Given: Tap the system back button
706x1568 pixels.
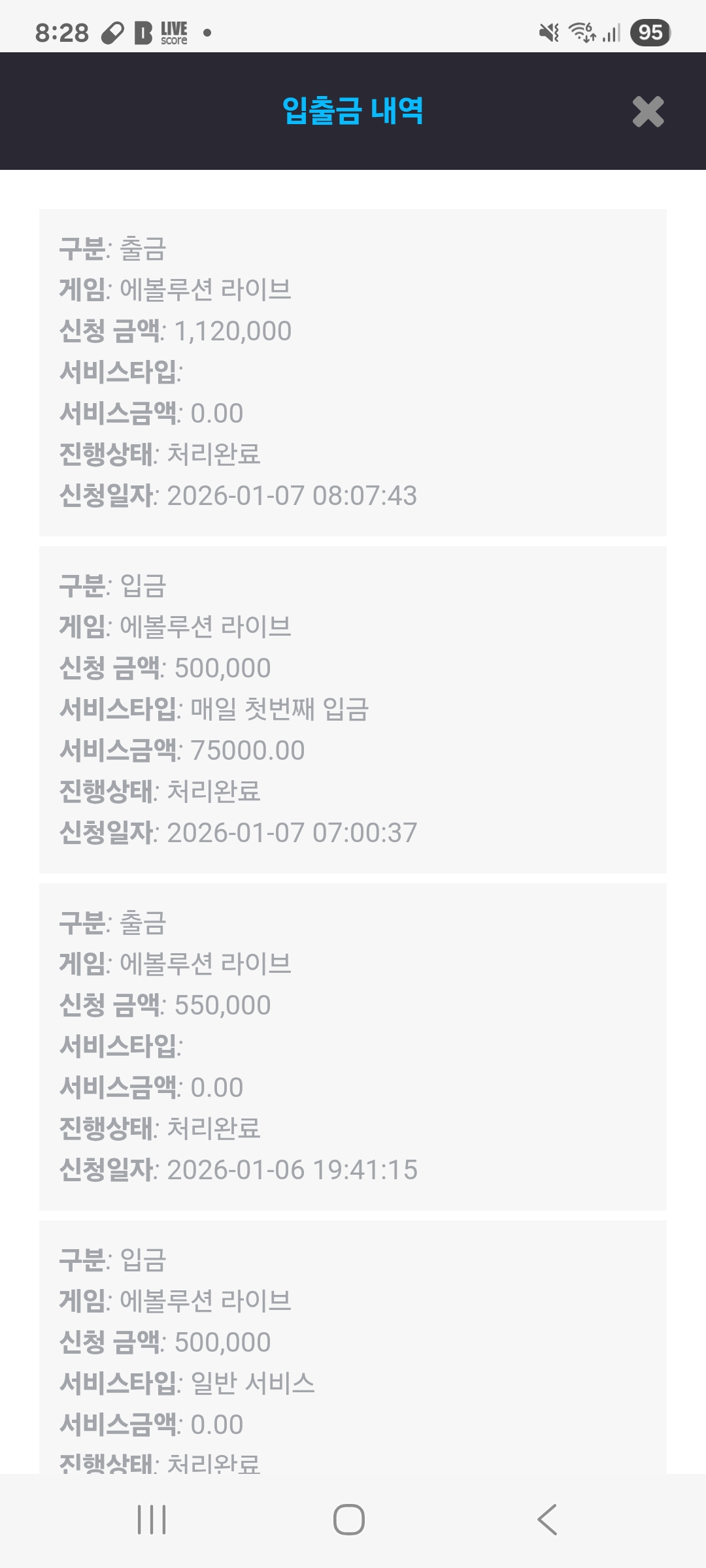Looking at the screenshot, I should 547,1519.
